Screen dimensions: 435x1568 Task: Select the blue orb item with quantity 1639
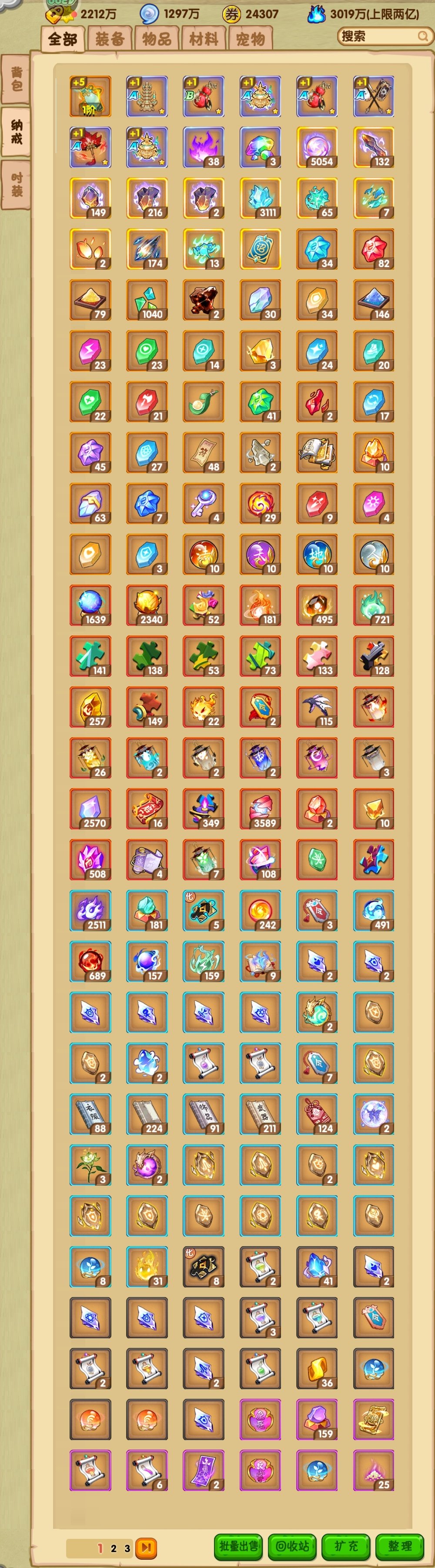[90, 605]
